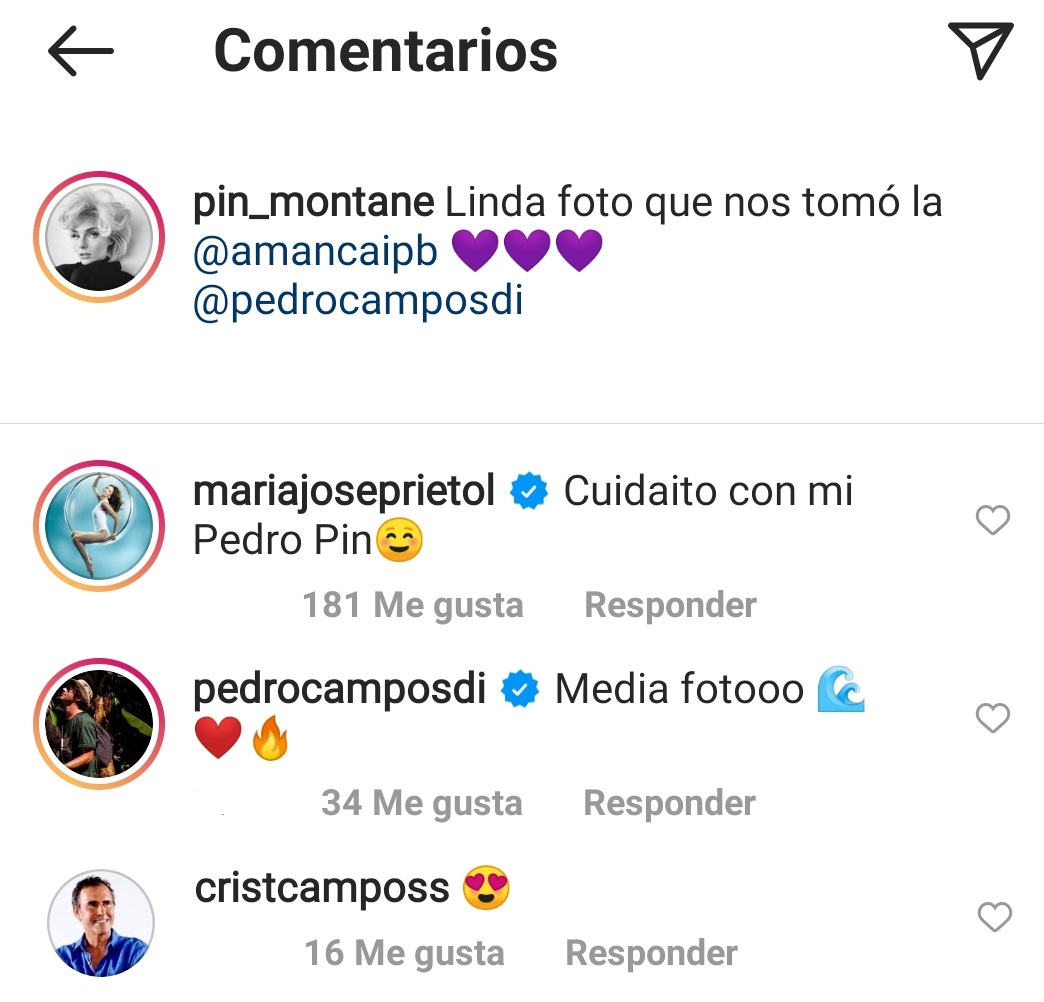
Task: Reply to pedrocamposdi's comment
Action: pos(669,803)
